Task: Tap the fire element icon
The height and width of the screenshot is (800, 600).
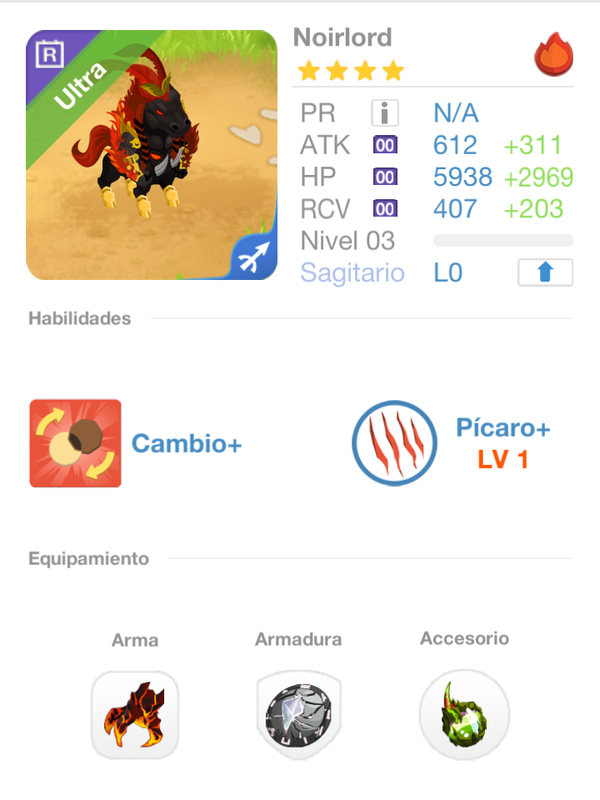Action: pyautogui.click(x=553, y=55)
